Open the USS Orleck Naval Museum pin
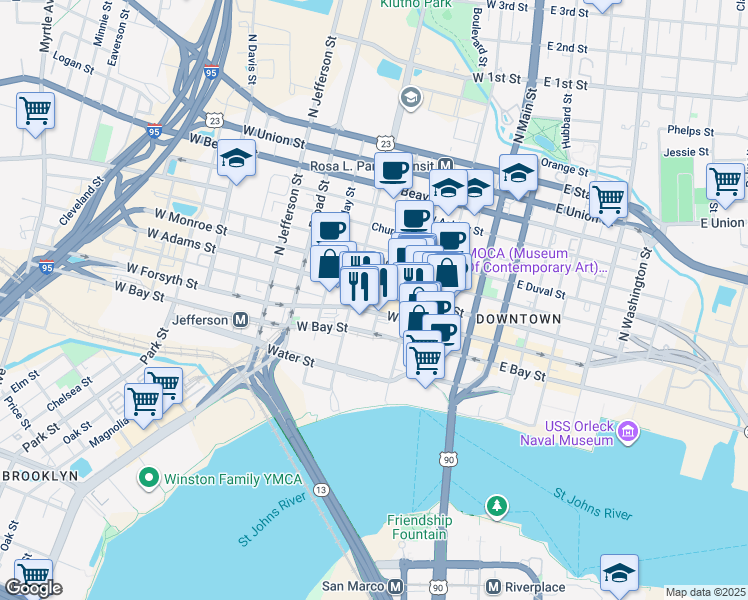 (628, 432)
